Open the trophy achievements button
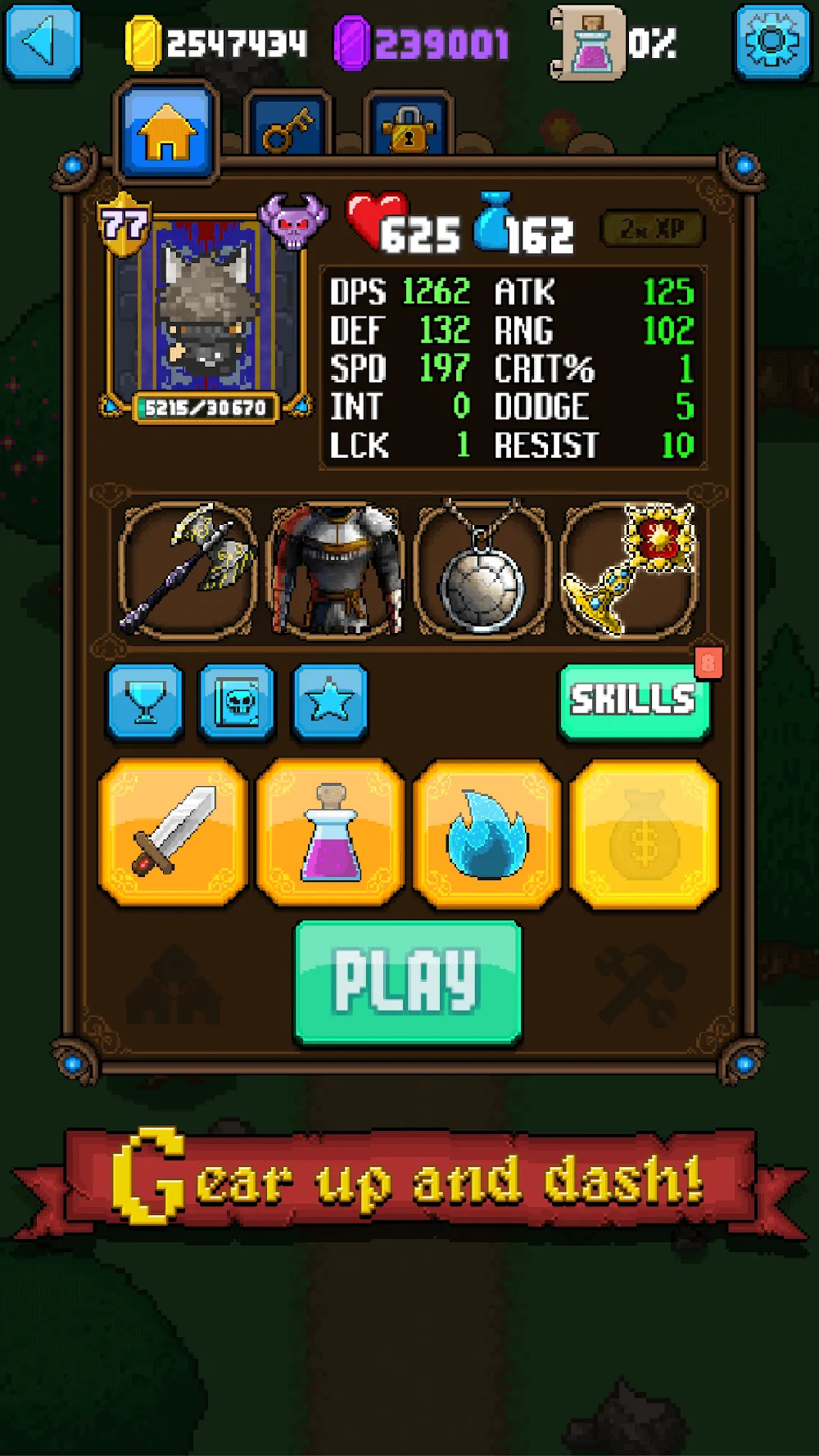 [146, 702]
